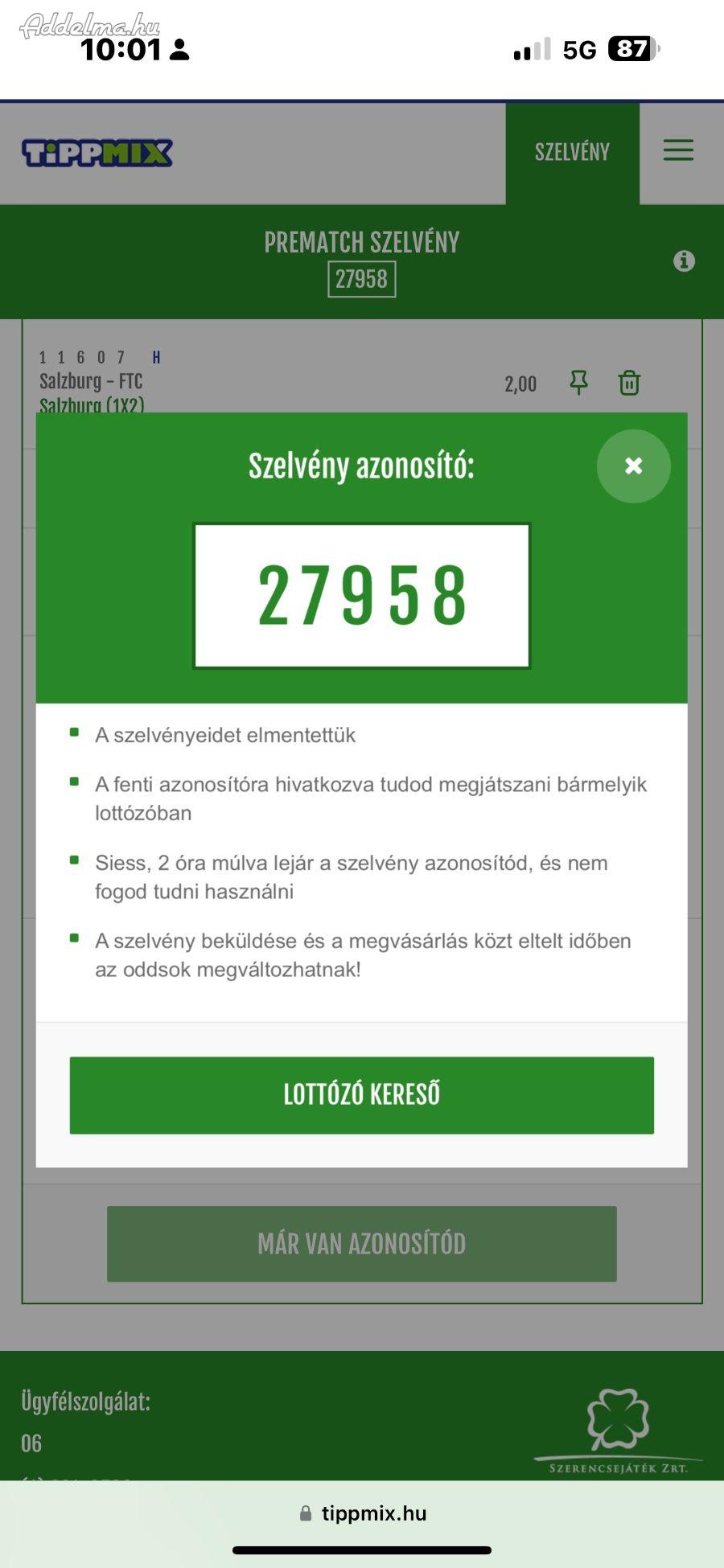This screenshot has height=1568, width=724.
Task: Tap the info icon on Prematch szelvény
Action: coord(684,261)
